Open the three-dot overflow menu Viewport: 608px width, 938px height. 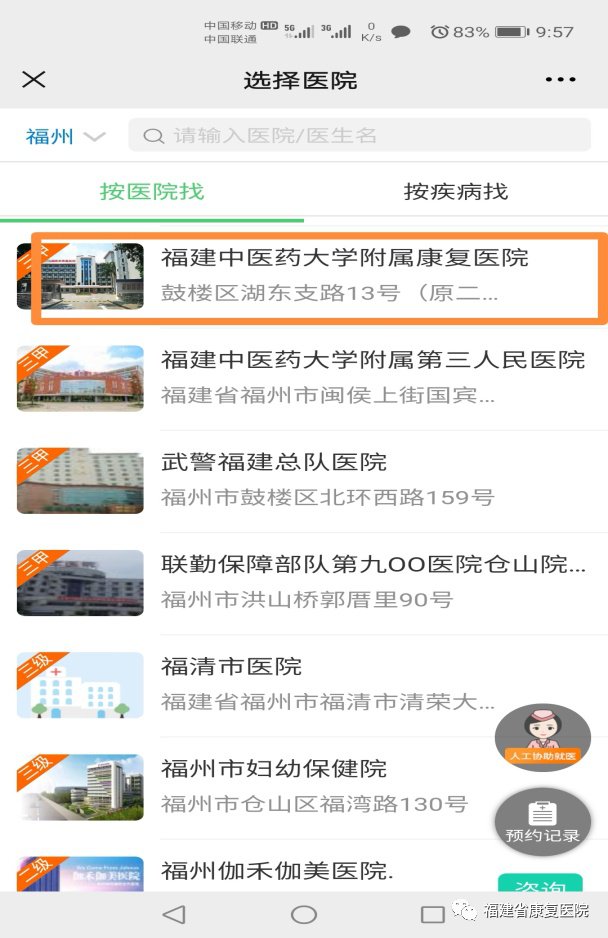tap(560, 80)
